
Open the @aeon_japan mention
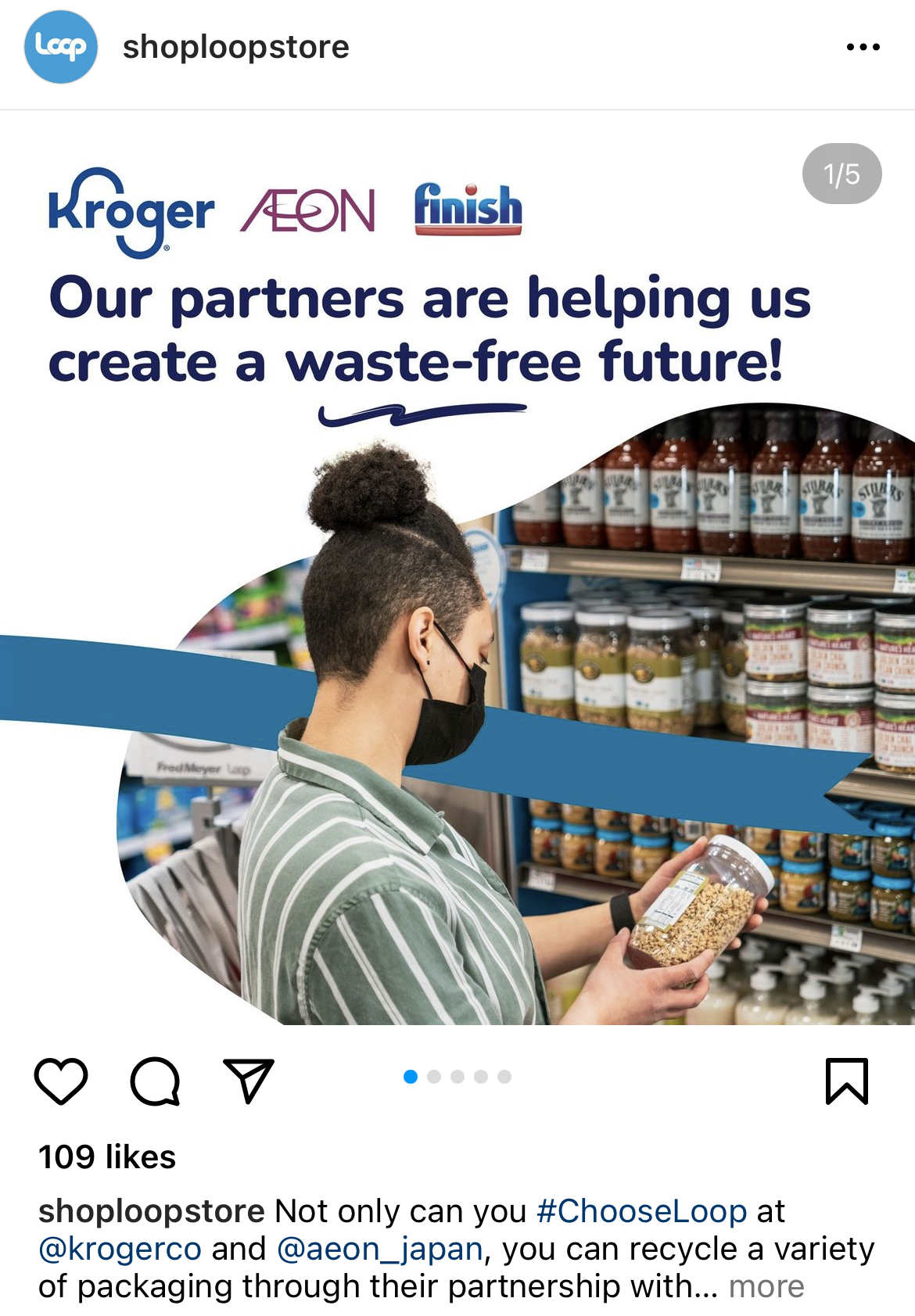click(380, 1248)
